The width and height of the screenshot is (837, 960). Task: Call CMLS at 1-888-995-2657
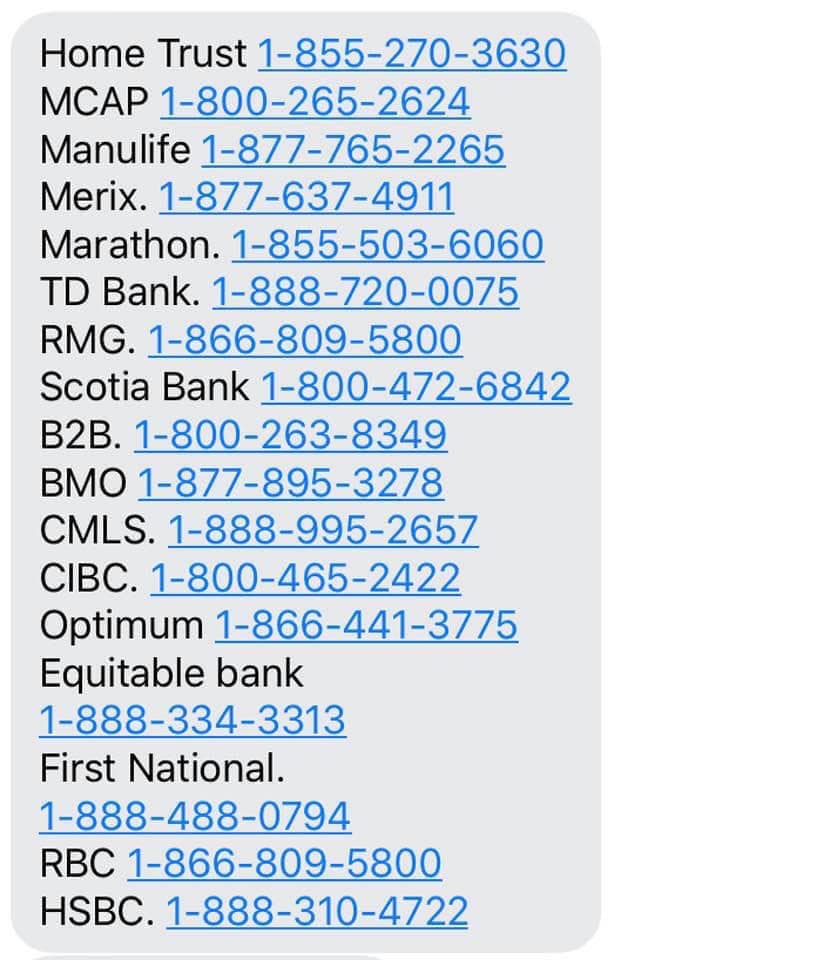(322, 530)
